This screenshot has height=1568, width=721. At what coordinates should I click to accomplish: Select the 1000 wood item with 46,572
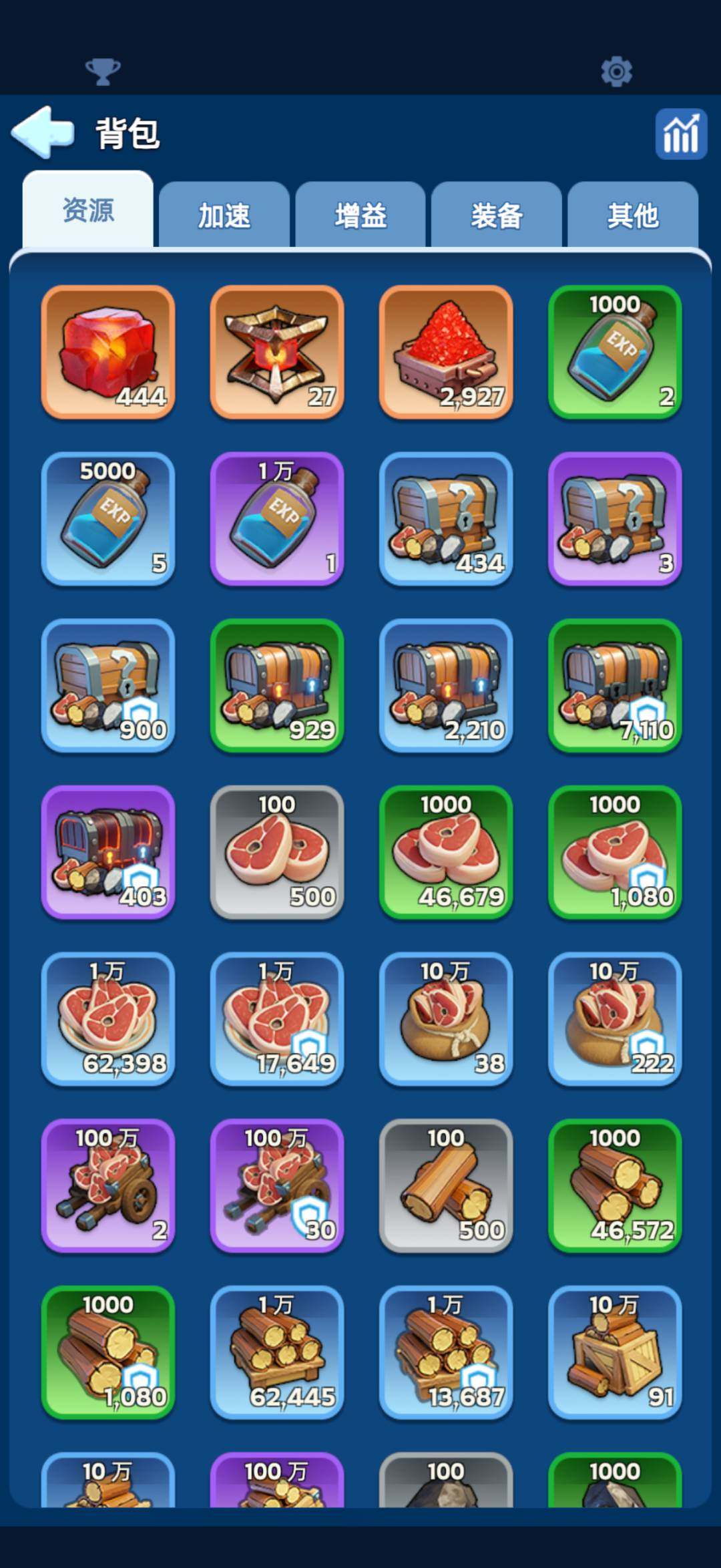pyautogui.click(x=615, y=1185)
